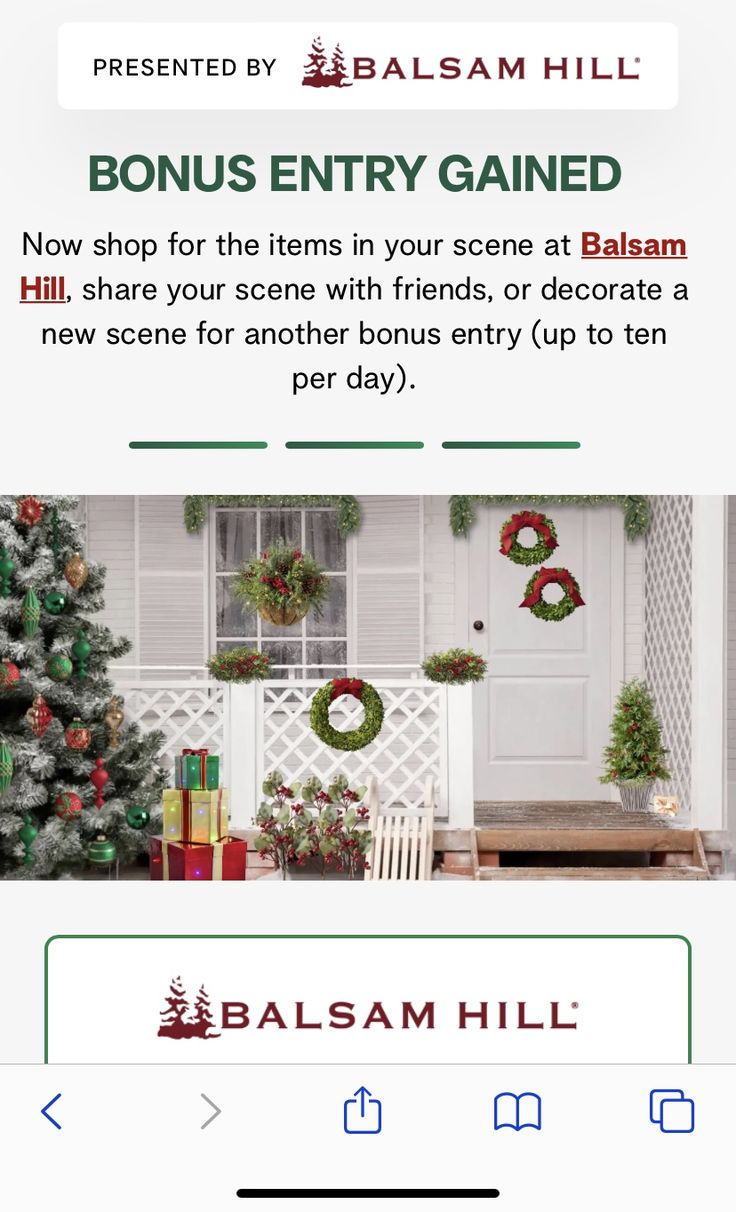Image resolution: width=736 pixels, height=1212 pixels.
Task: Go back to the previous page
Action: click(x=52, y=1111)
